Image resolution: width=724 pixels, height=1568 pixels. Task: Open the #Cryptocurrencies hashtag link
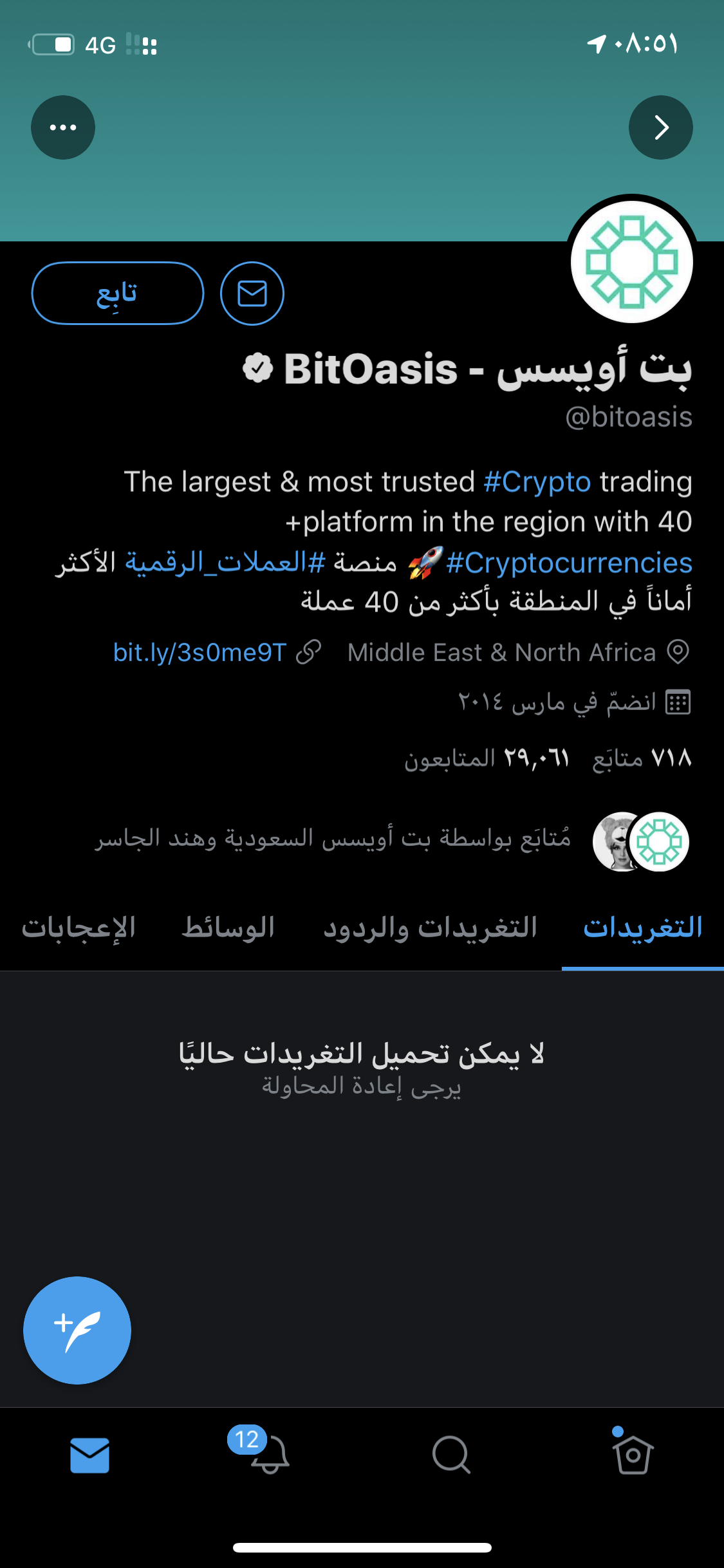569,563
